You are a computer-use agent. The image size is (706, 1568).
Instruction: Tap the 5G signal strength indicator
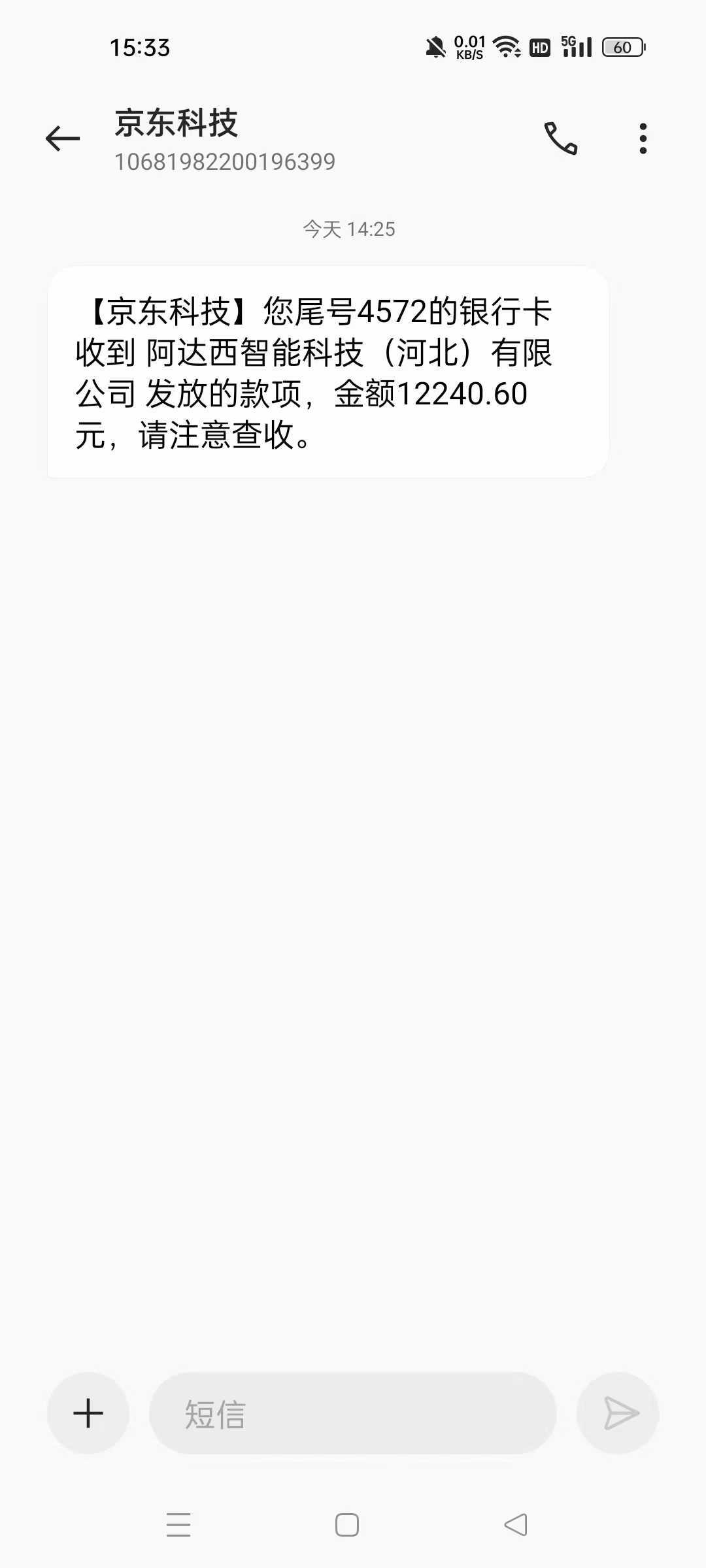(x=575, y=46)
